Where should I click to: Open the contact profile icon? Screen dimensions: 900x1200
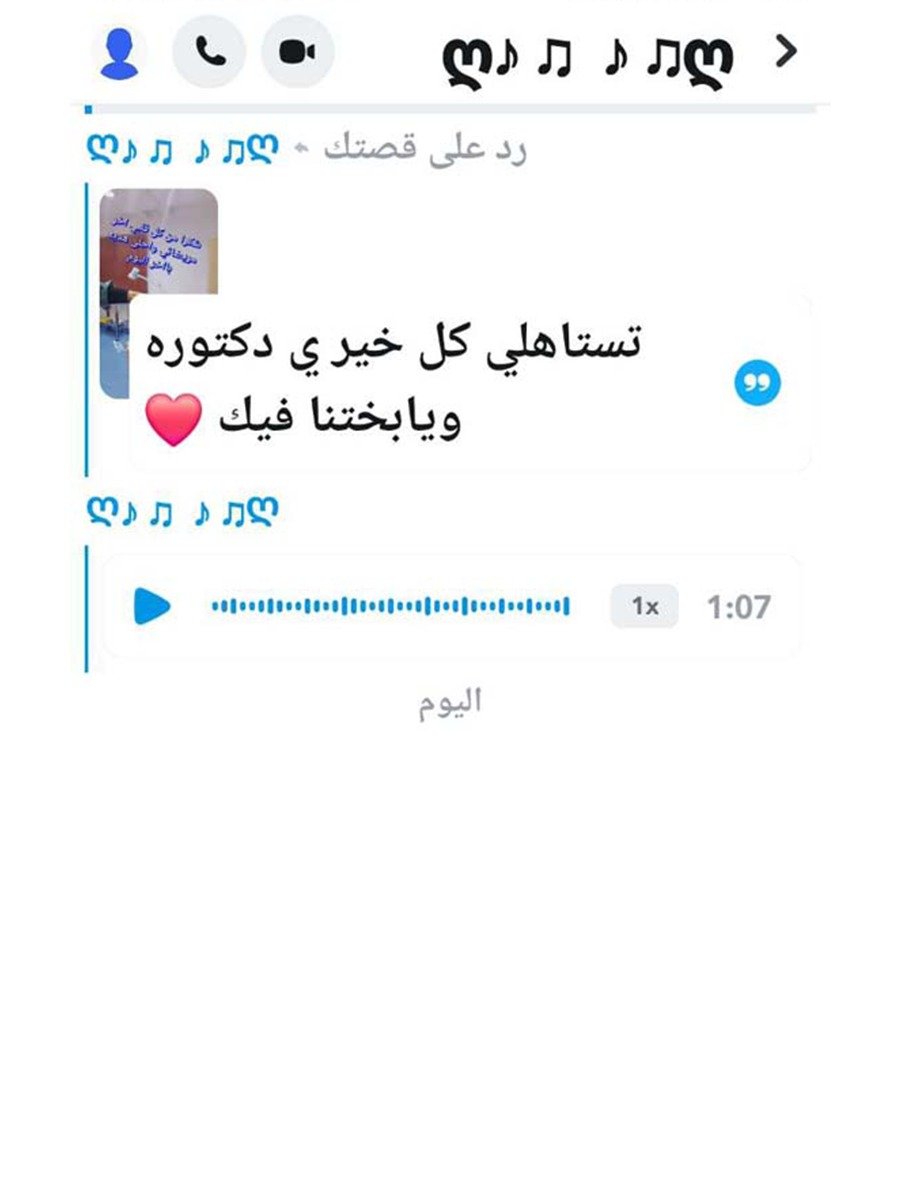[118, 54]
